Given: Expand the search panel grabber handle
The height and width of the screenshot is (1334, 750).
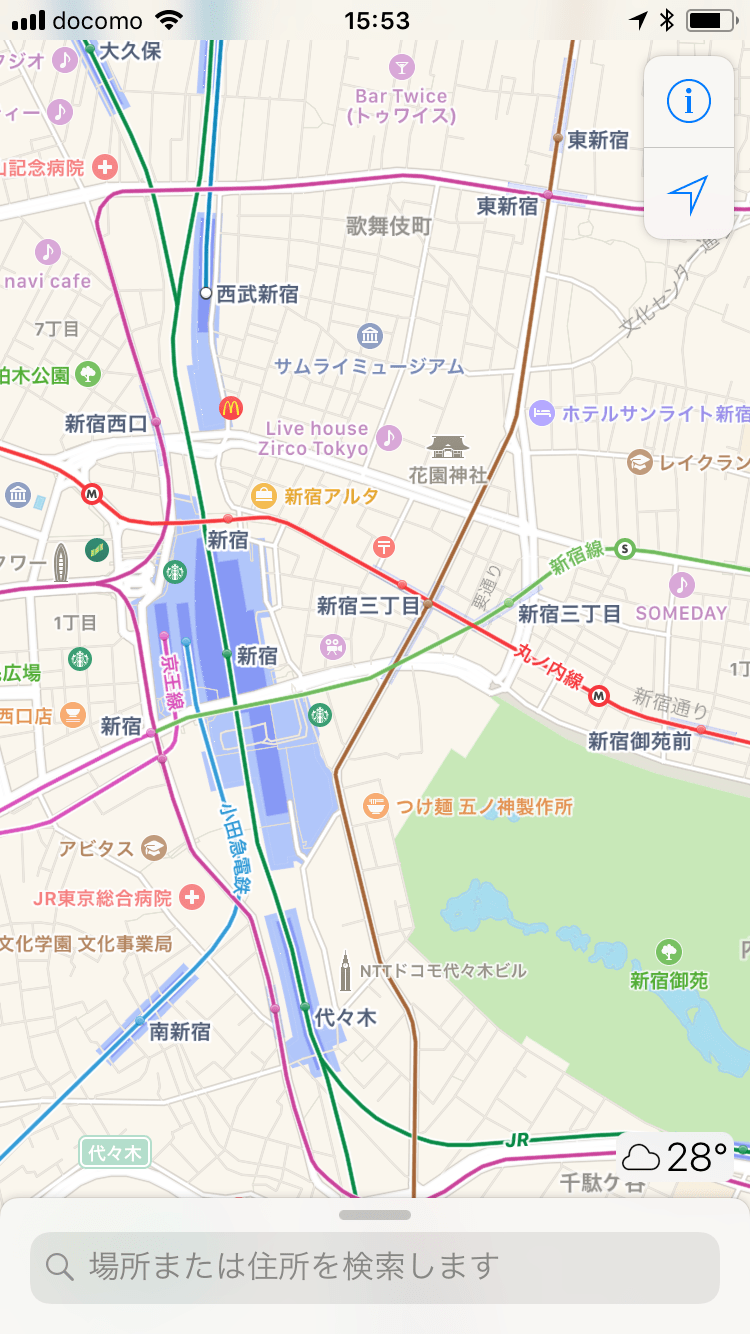Looking at the screenshot, I should 375,1215.
